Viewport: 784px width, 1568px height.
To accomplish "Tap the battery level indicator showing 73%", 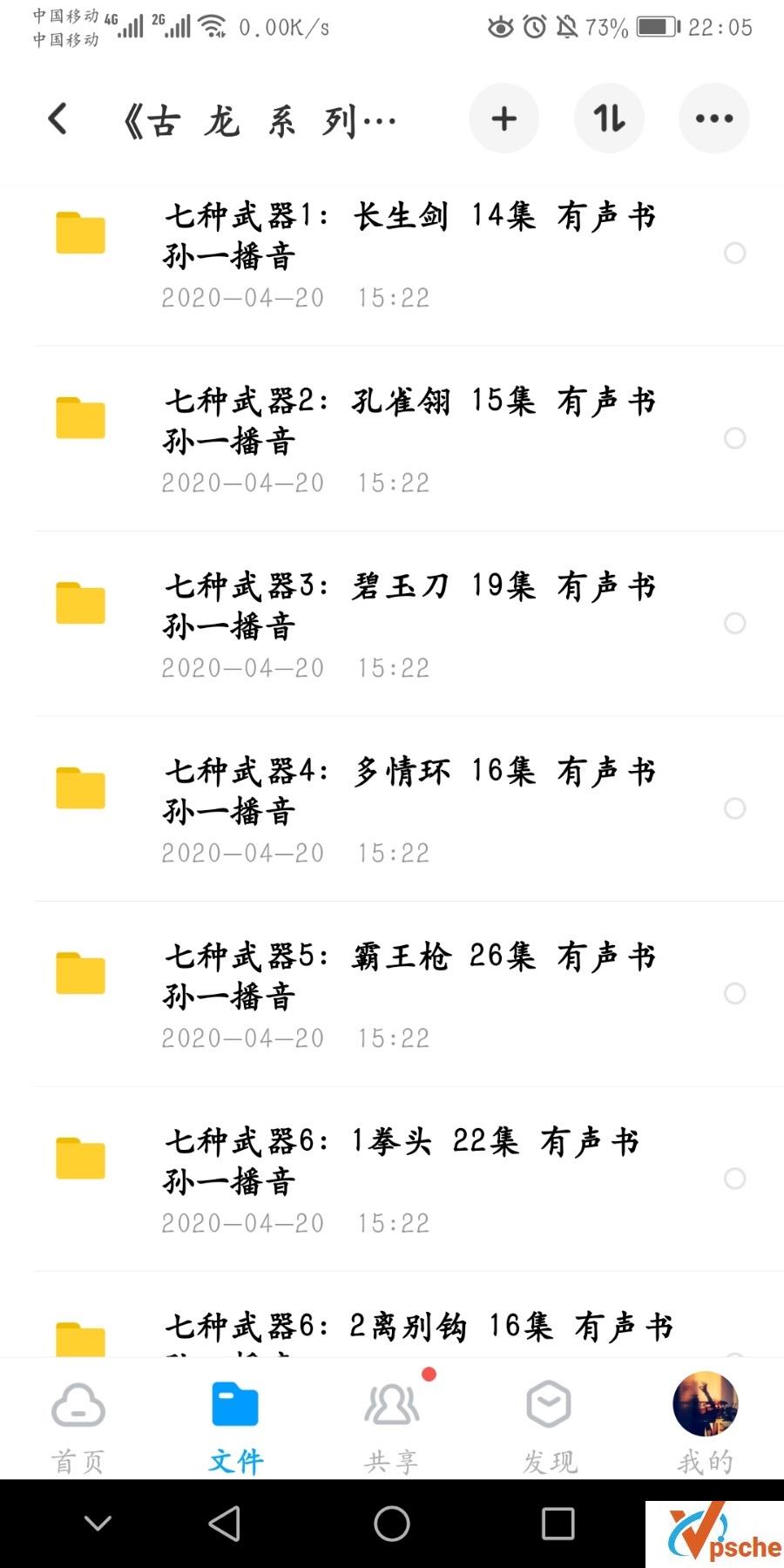I will coord(604,27).
